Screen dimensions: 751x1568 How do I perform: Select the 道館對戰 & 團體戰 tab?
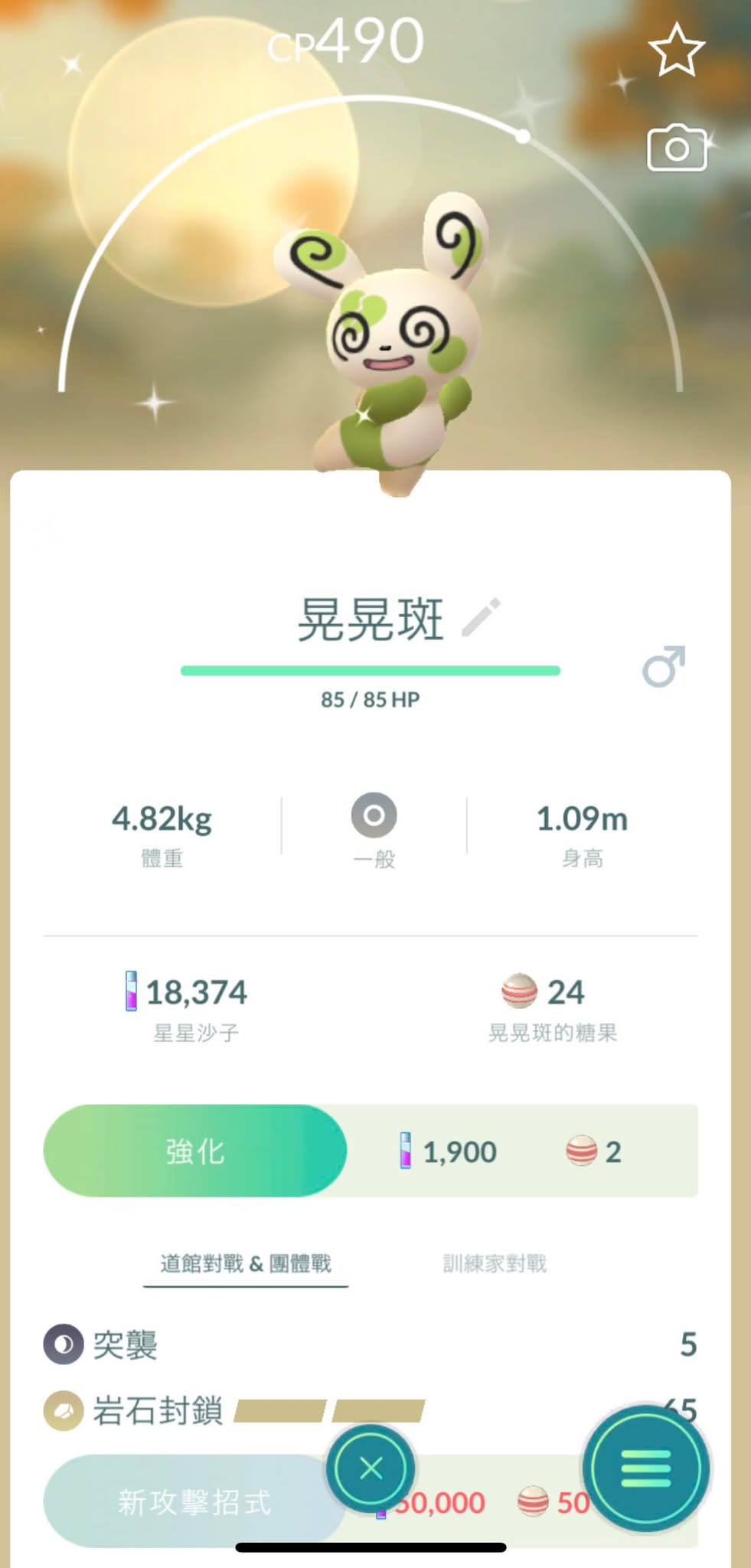[246, 1263]
